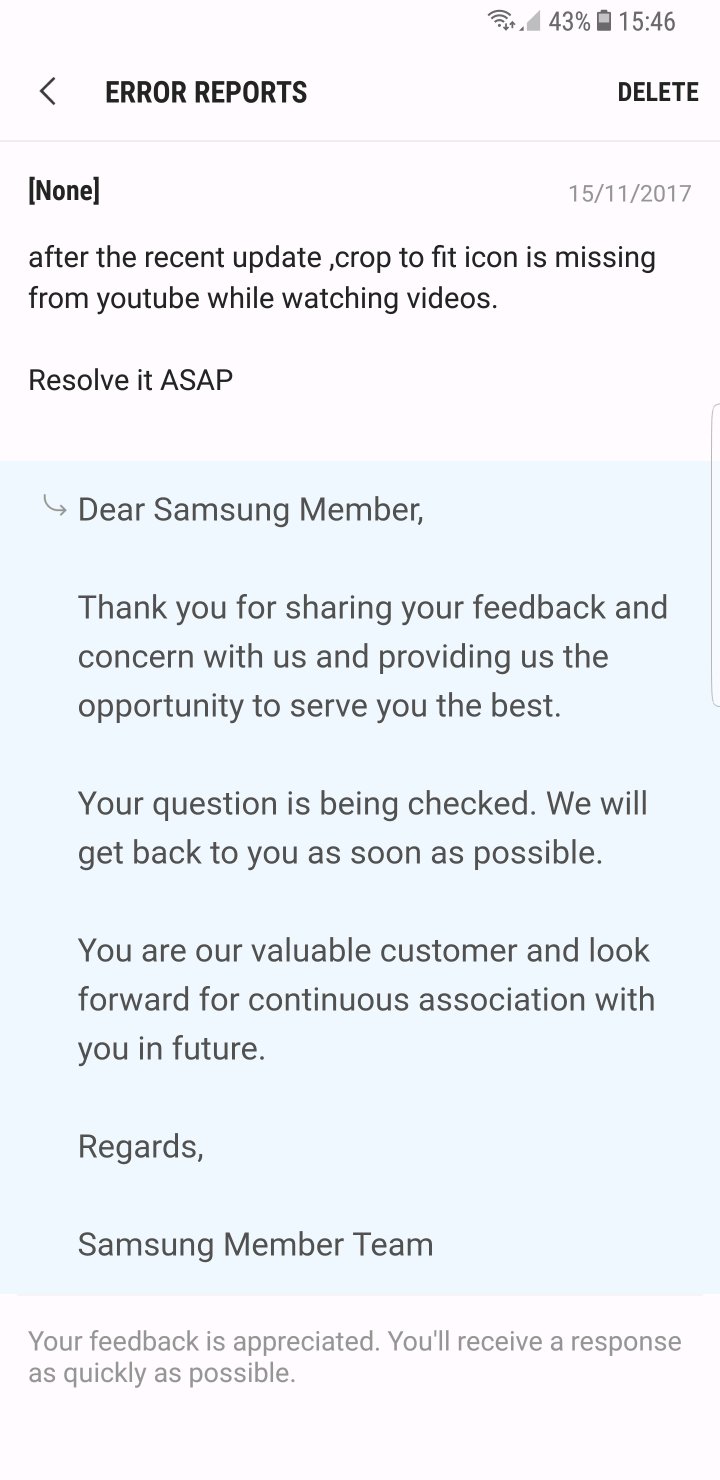Go back from Error Reports
The width and height of the screenshot is (720, 1480).
47,92
